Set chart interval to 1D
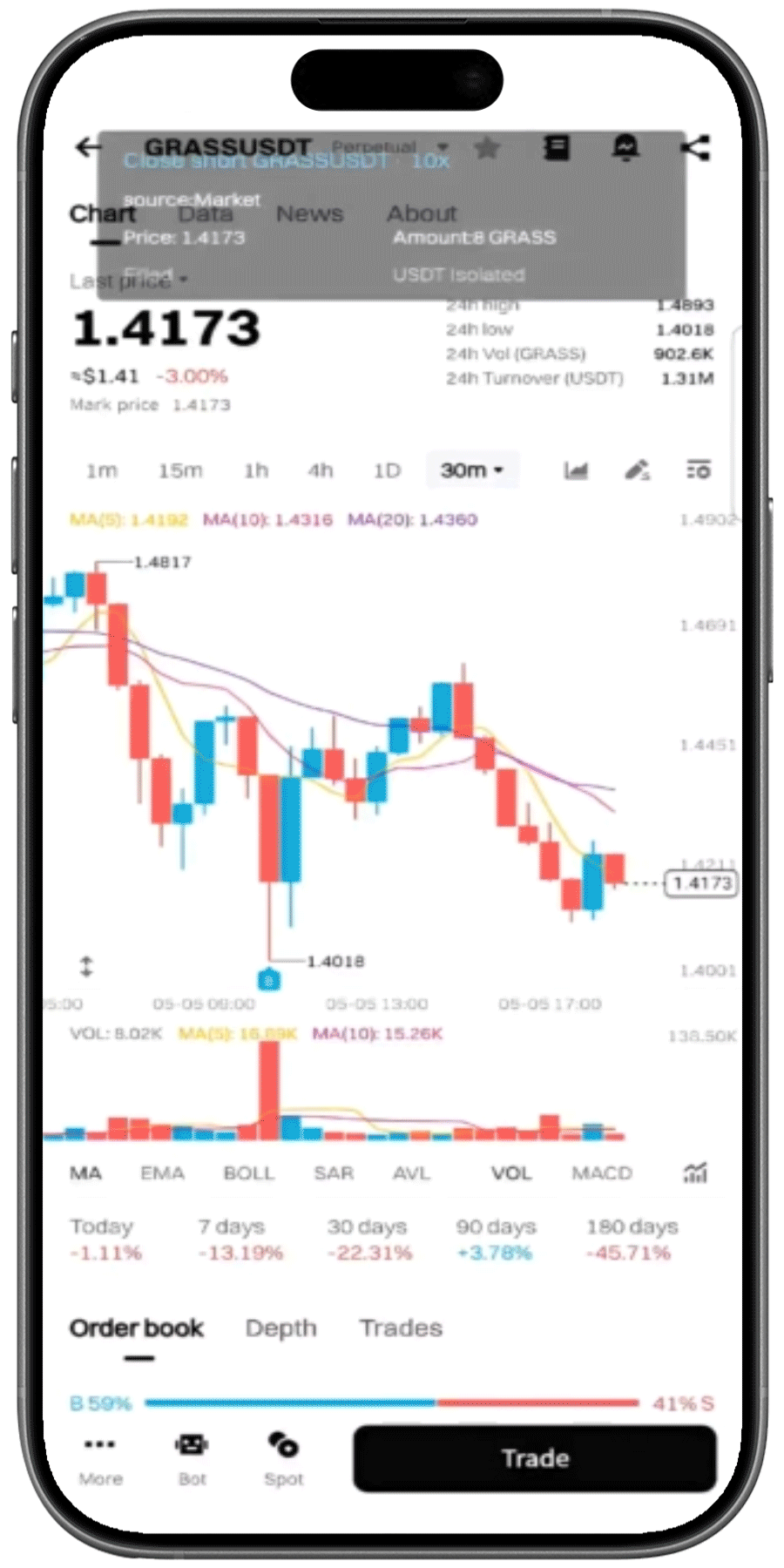The height and width of the screenshot is (1568, 784). point(387,470)
